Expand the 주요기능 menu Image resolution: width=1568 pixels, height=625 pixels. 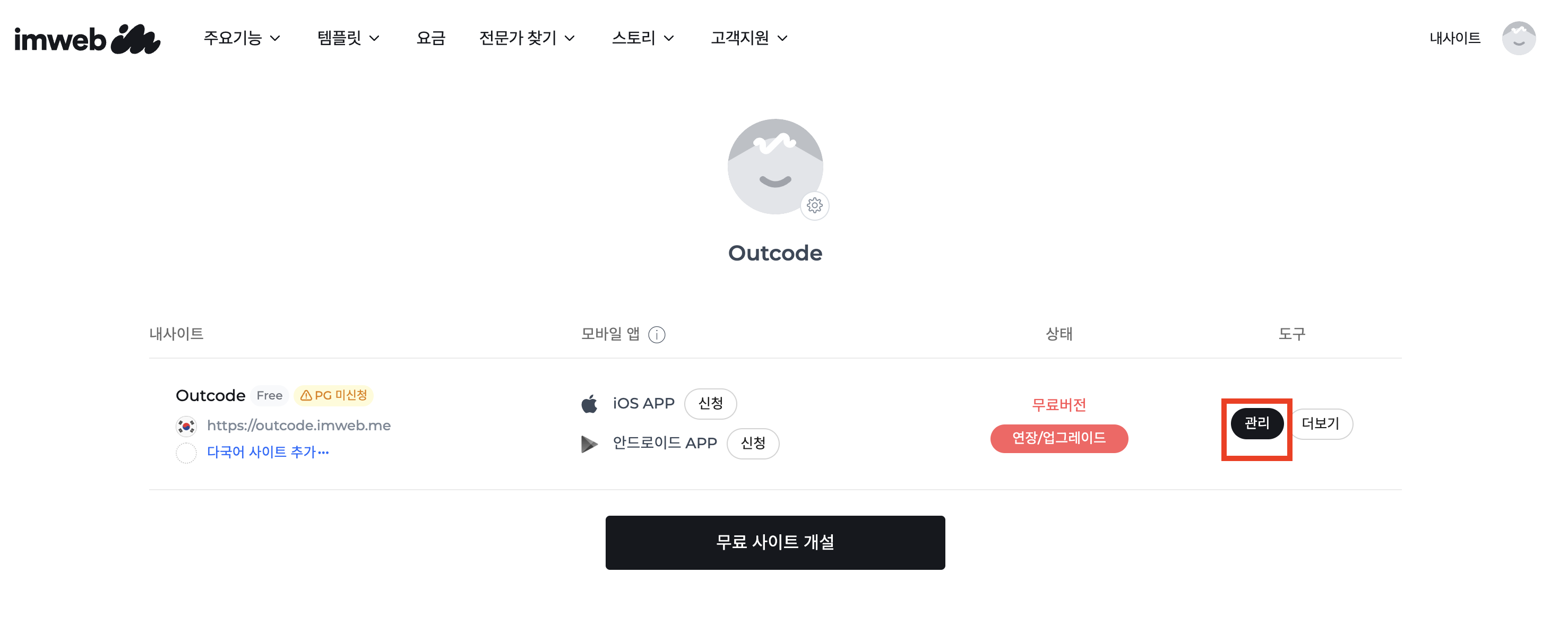click(x=242, y=38)
